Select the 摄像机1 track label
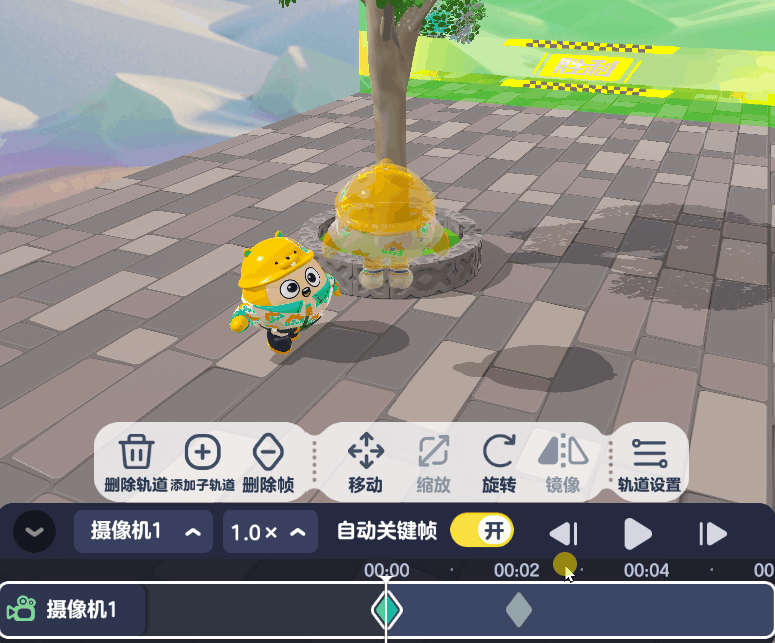This screenshot has height=643, width=775. (75, 609)
